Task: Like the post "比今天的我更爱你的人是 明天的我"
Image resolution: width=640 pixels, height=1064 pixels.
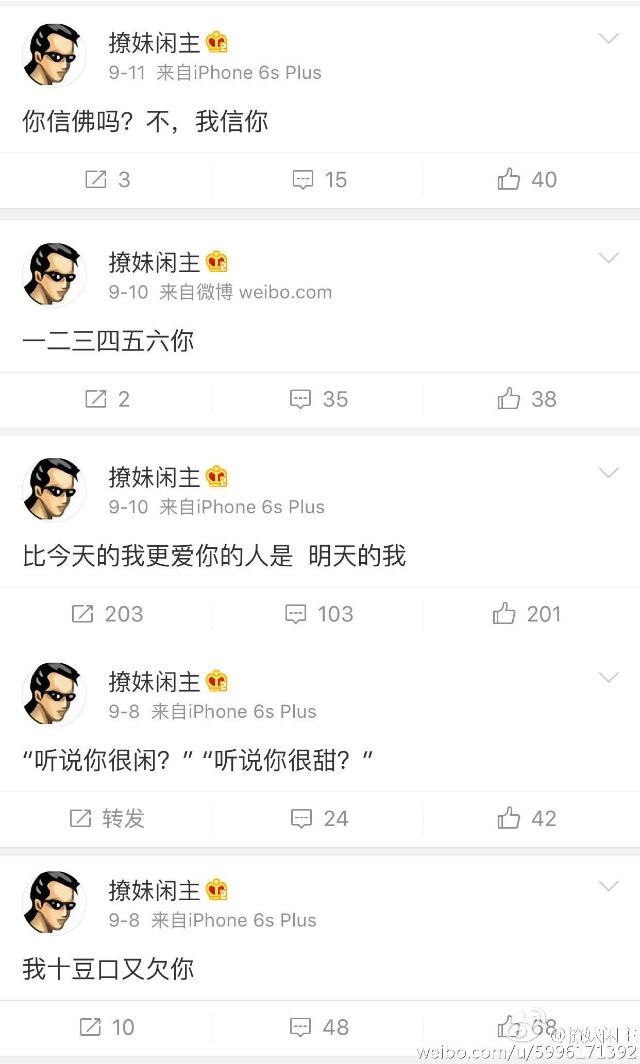Action: click(x=527, y=614)
